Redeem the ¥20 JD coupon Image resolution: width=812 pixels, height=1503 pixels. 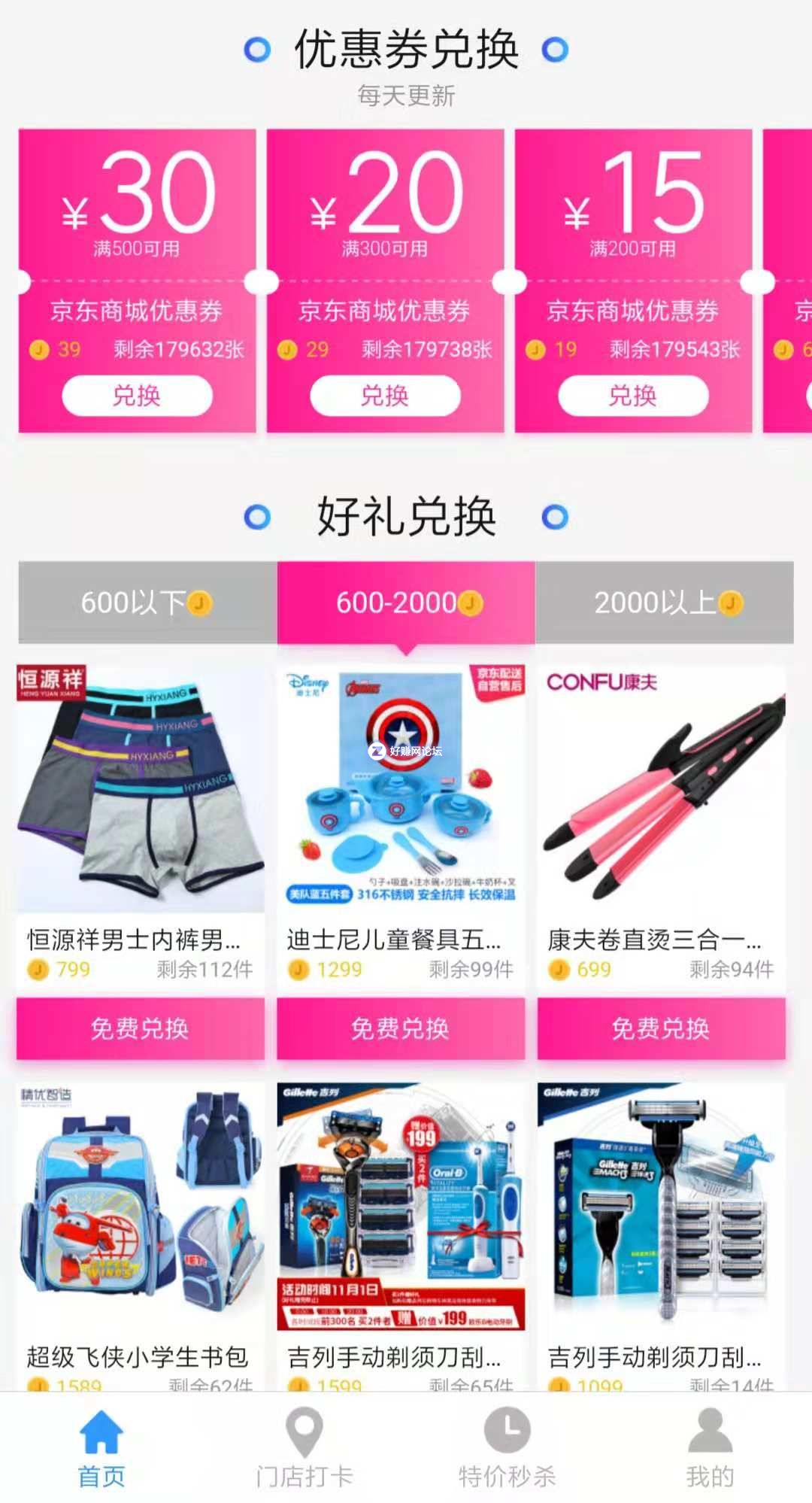pyautogui.click(x=385, y=396)
